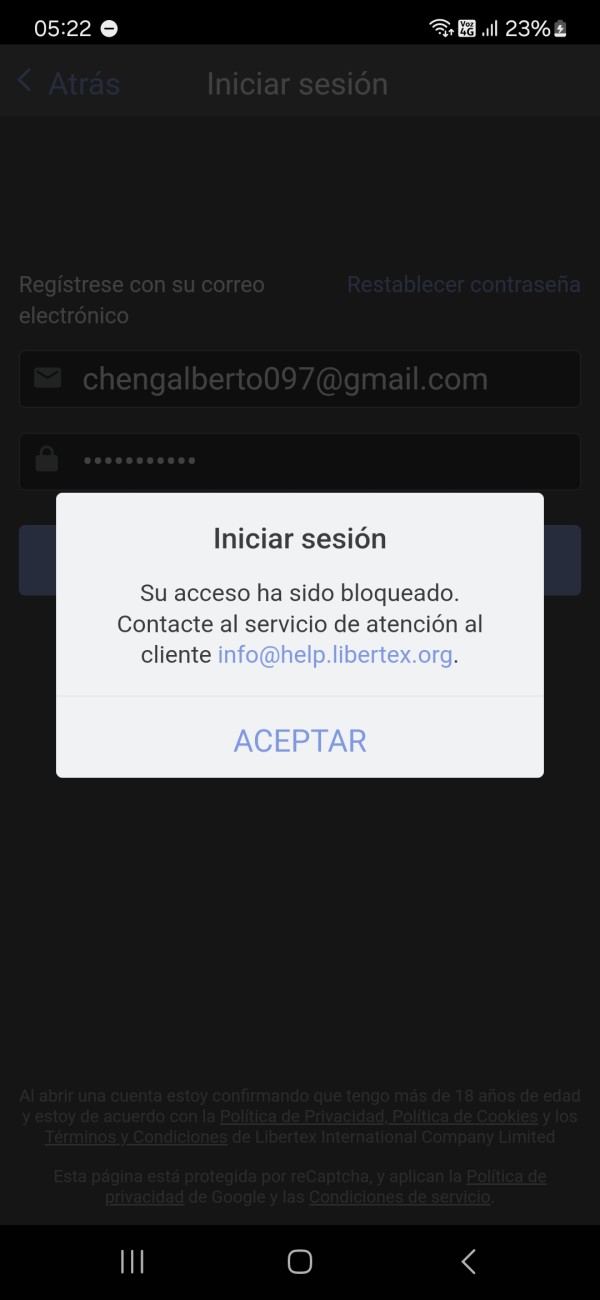
Task: Go back with the Android navigation back button
Action: point(468,1261)
